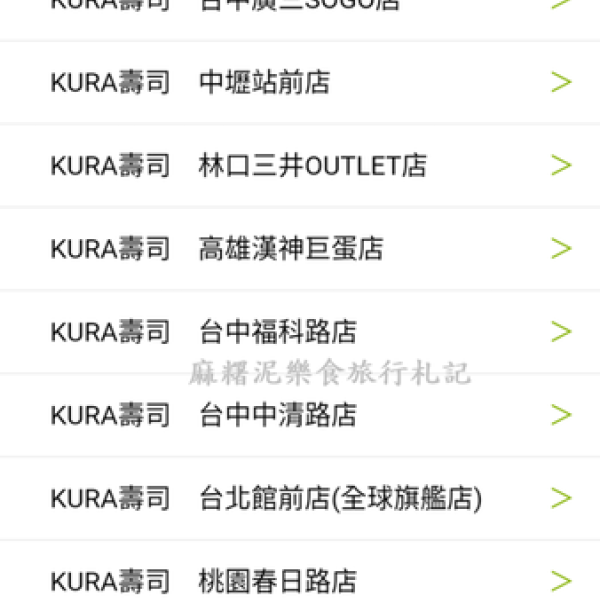This screenshot has height=600, width=600.
Task: Tap the 台中中清路店 row
Action: point(277,414)
